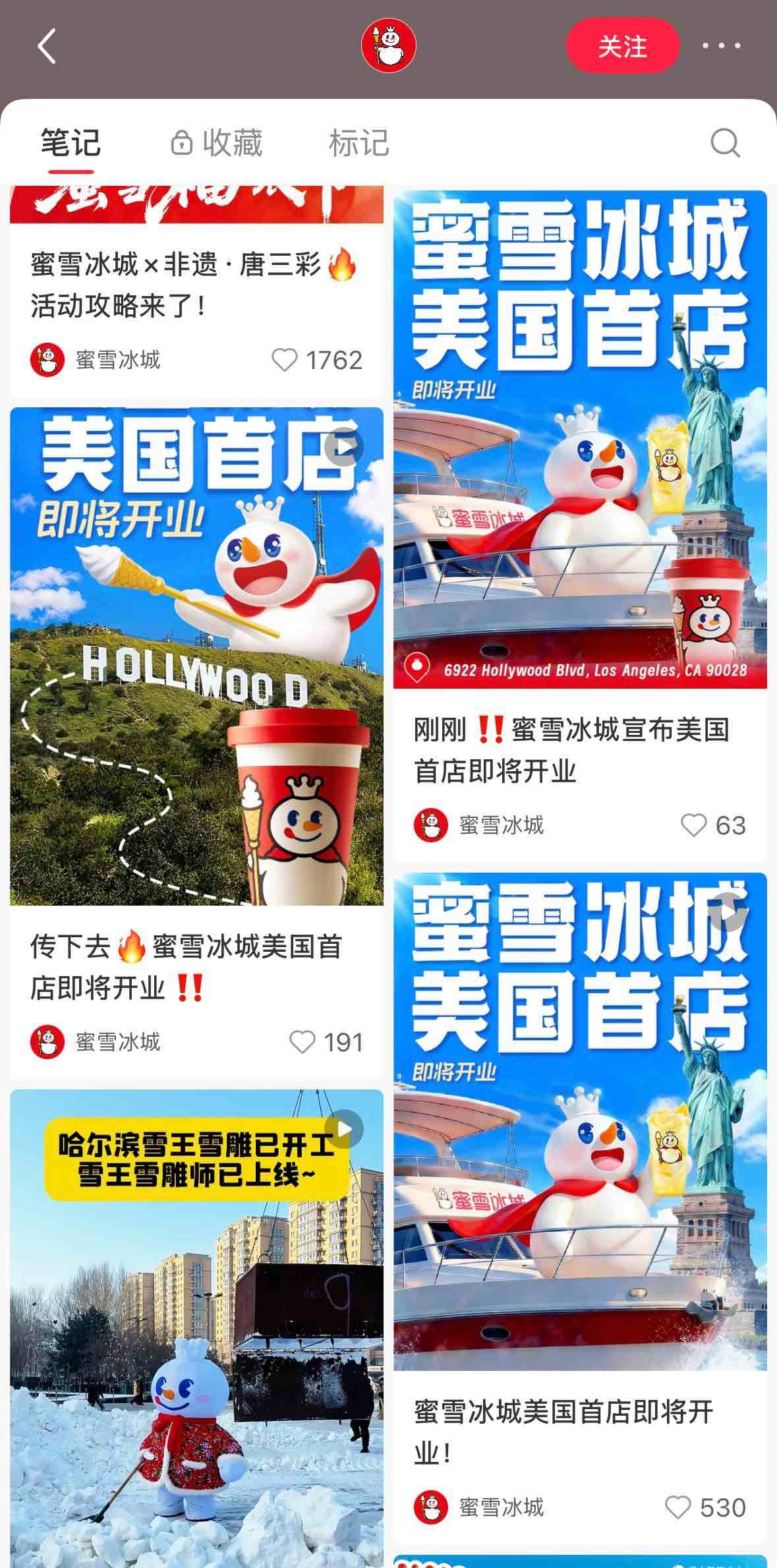The height and width of the screenshot is (1568, 777).
Task: Tap the back arrow to return
Action: (43, 47)
